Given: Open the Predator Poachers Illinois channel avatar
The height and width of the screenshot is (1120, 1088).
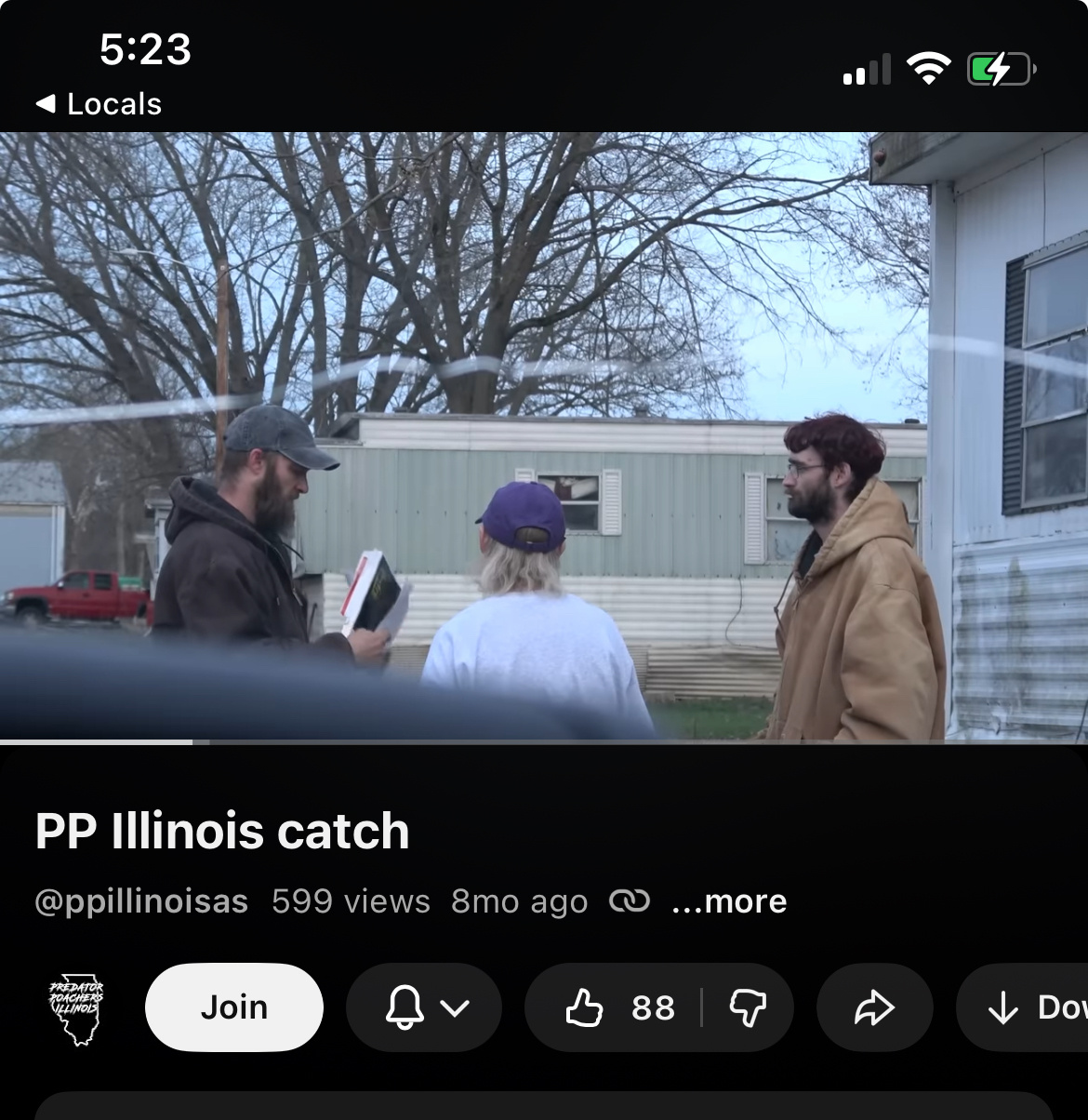Looking at the screenshot, I should point(76,1008).
